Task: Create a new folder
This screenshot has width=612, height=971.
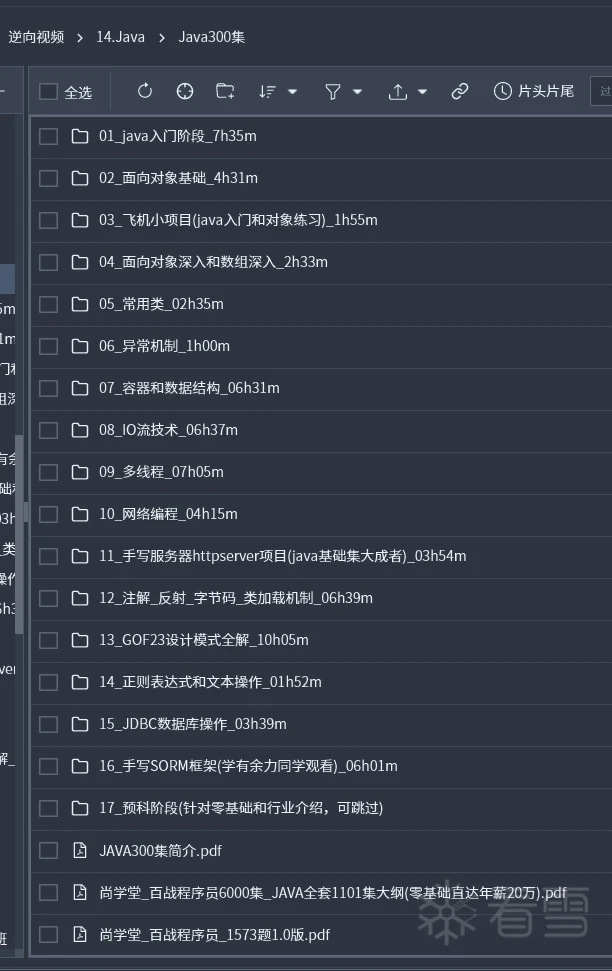Action: [x=225, y=91]
